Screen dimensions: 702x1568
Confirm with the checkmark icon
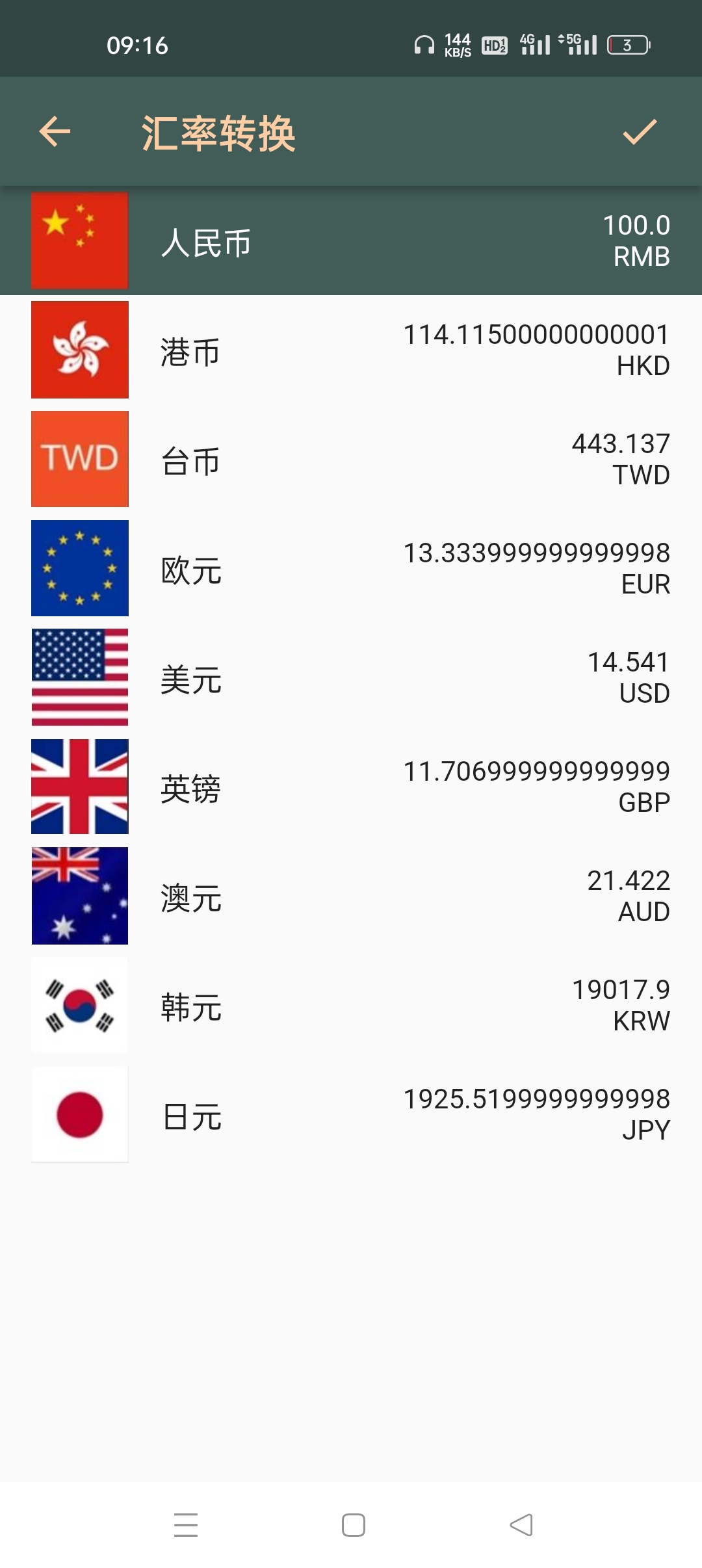tap(640, 132)
